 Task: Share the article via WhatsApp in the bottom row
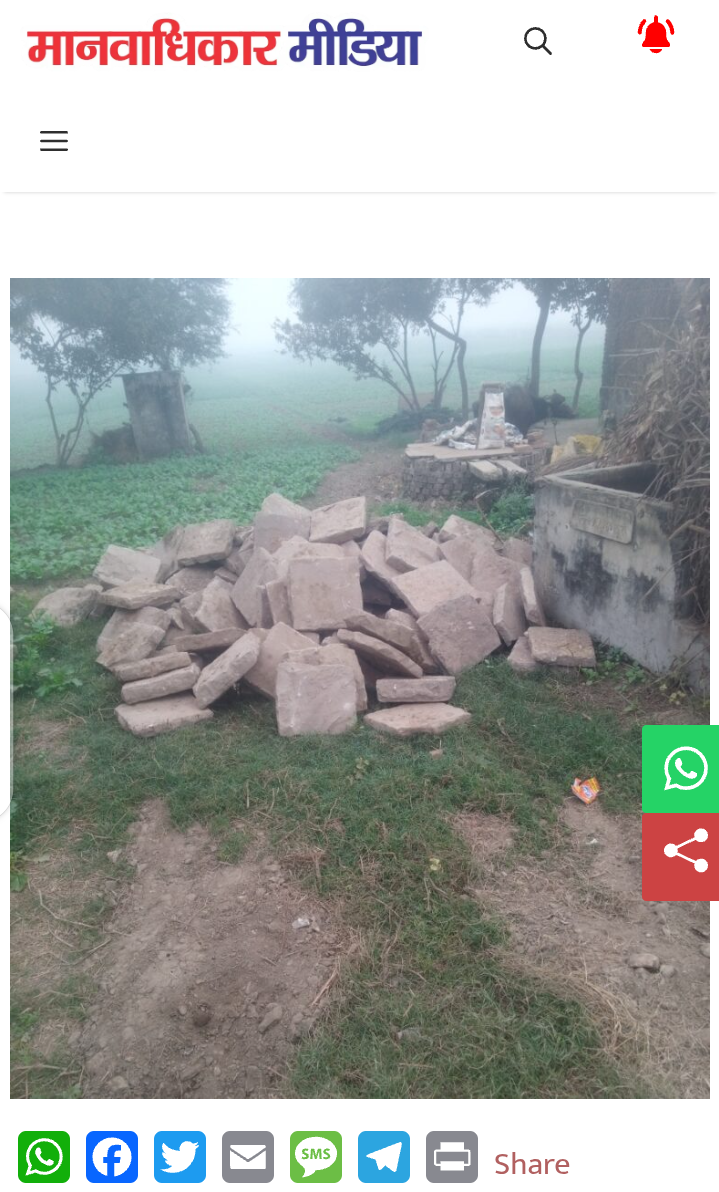click(44, 1157)
